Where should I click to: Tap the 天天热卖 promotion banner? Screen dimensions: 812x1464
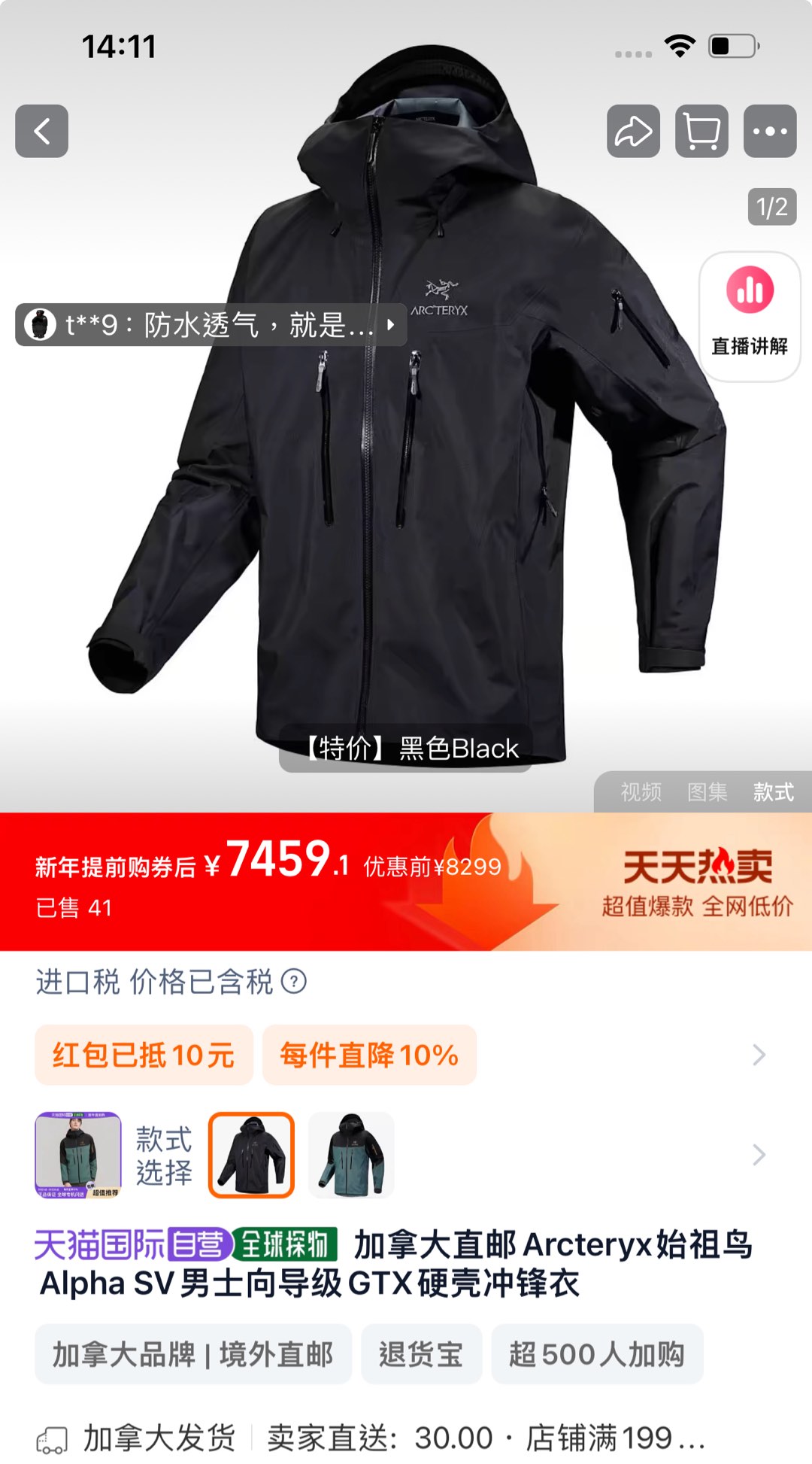pyautogui.click(x=697, y=882)
